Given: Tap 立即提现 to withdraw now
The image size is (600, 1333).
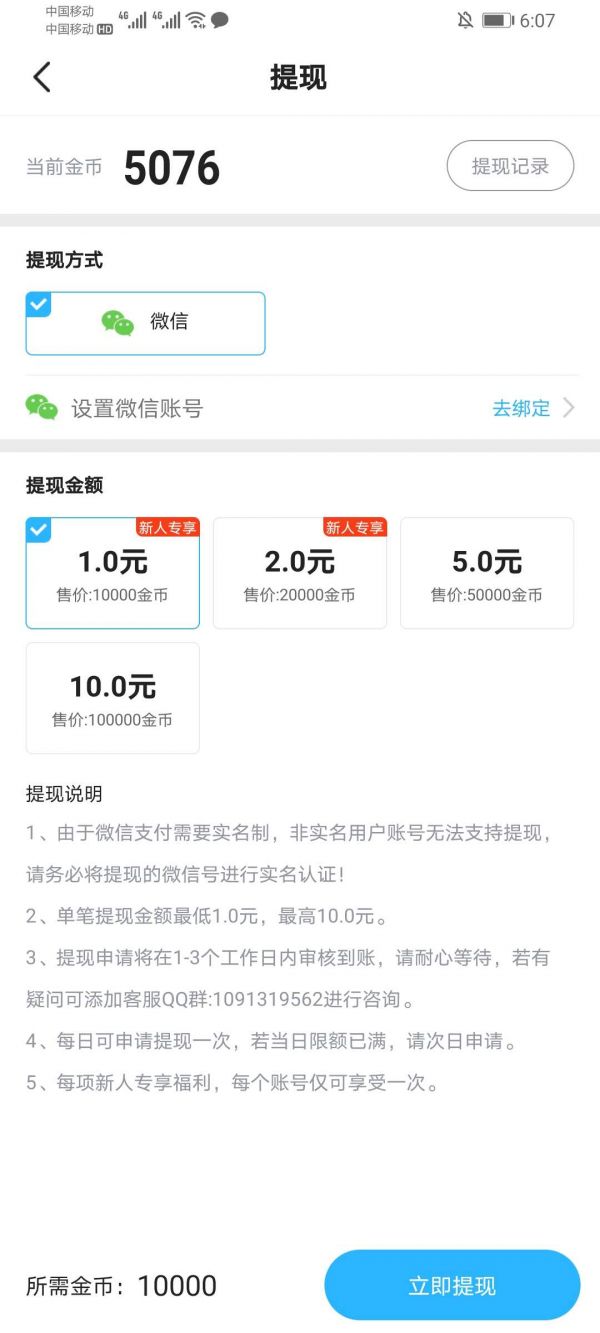Looking at the screenshot, I should click(452, 1285).
